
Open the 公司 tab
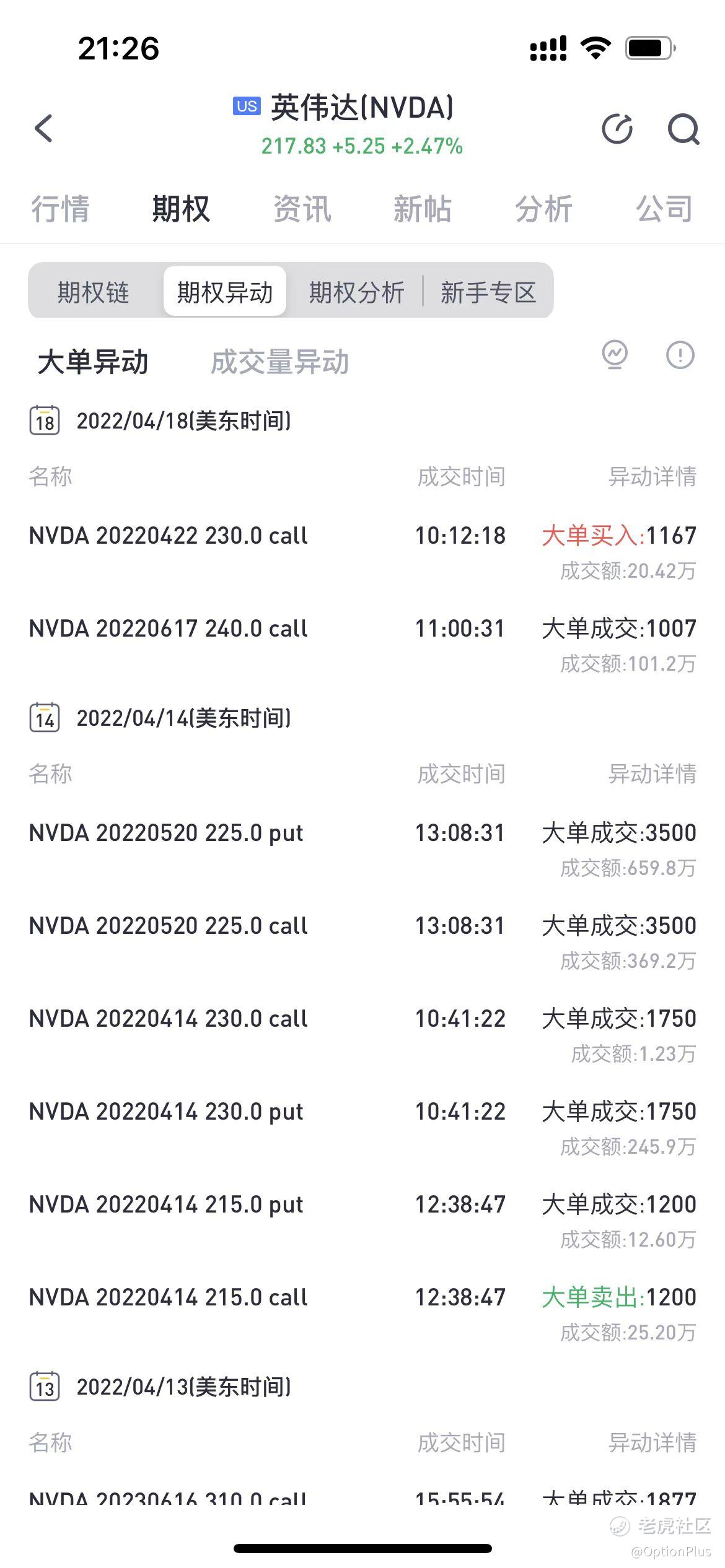pos(664,209)
